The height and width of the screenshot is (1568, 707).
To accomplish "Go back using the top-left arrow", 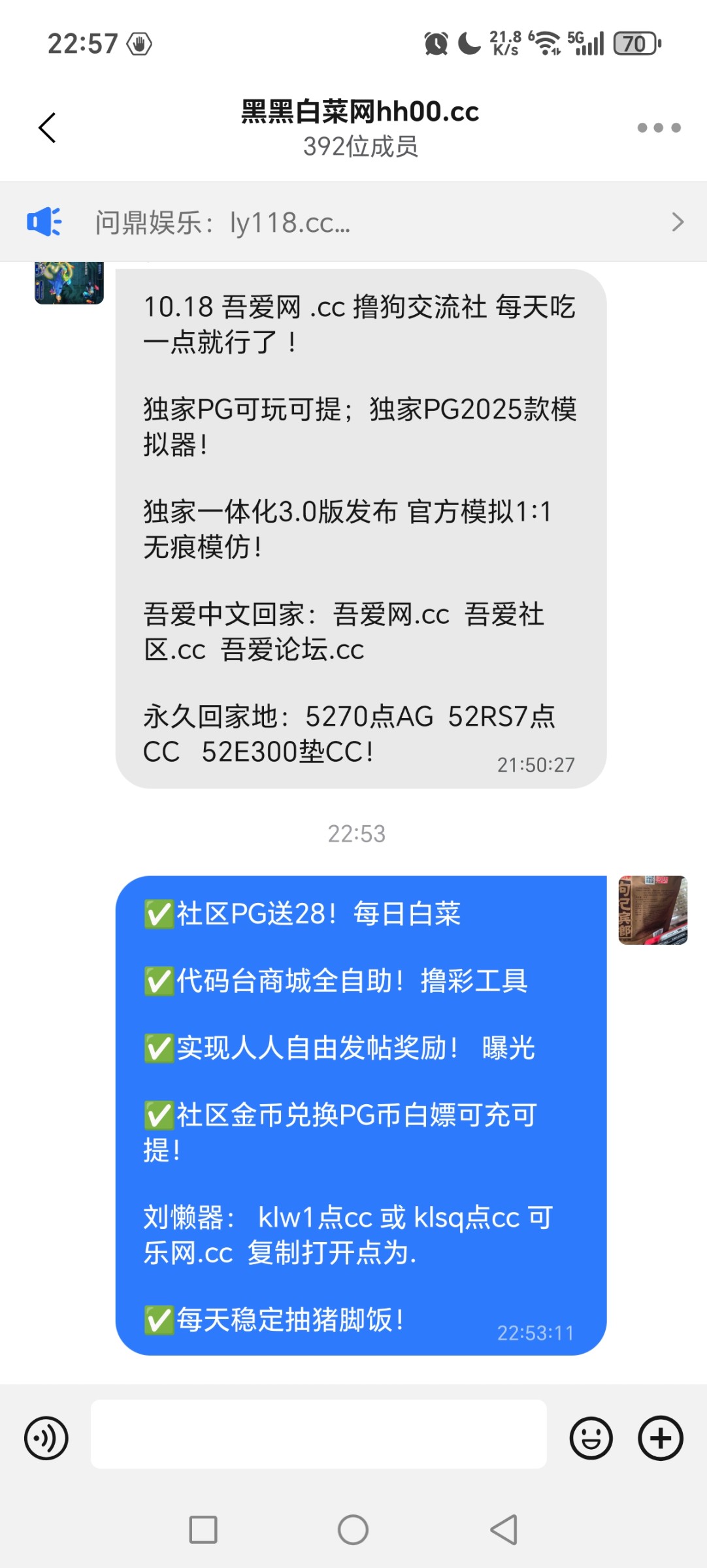I will click(46, 128).
